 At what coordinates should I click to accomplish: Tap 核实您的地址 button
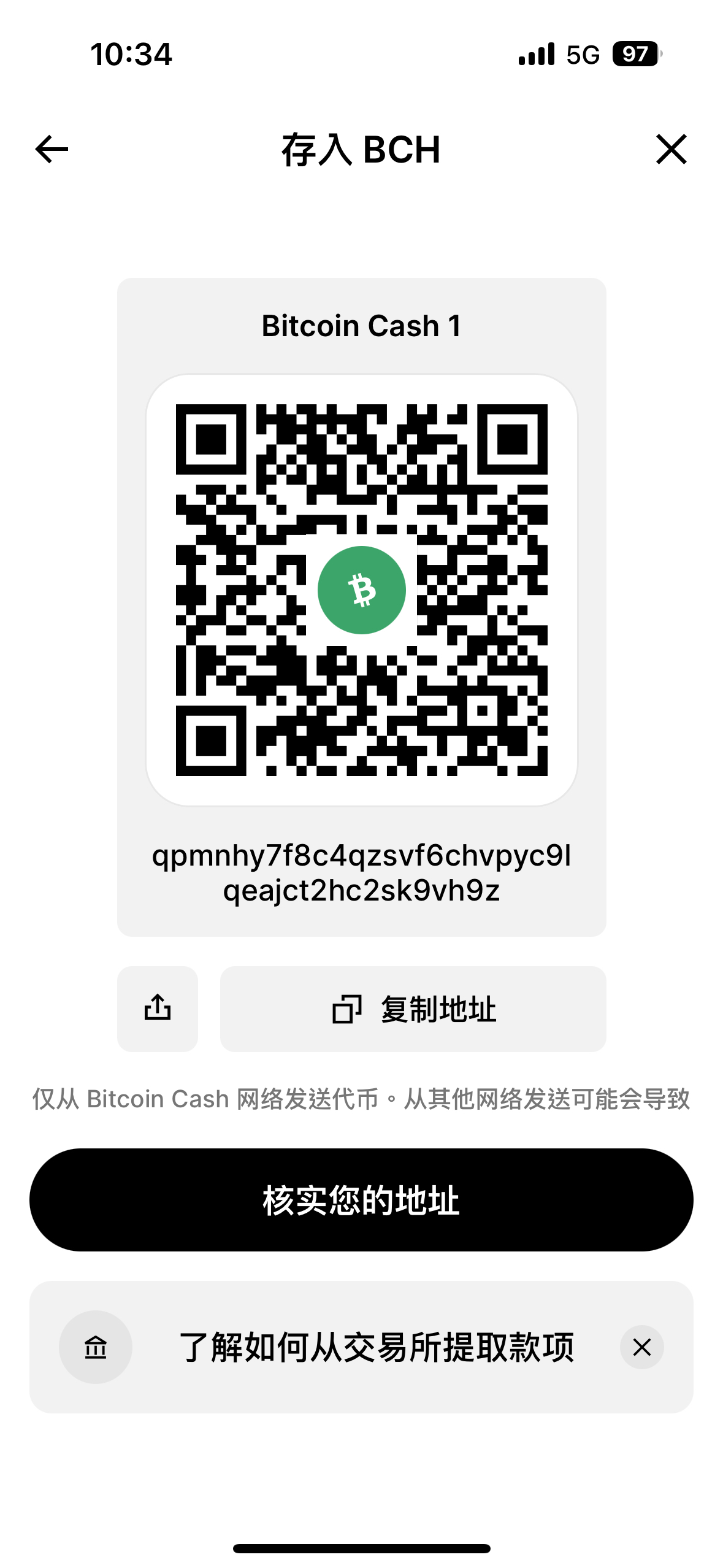[x=361, y=1199]
